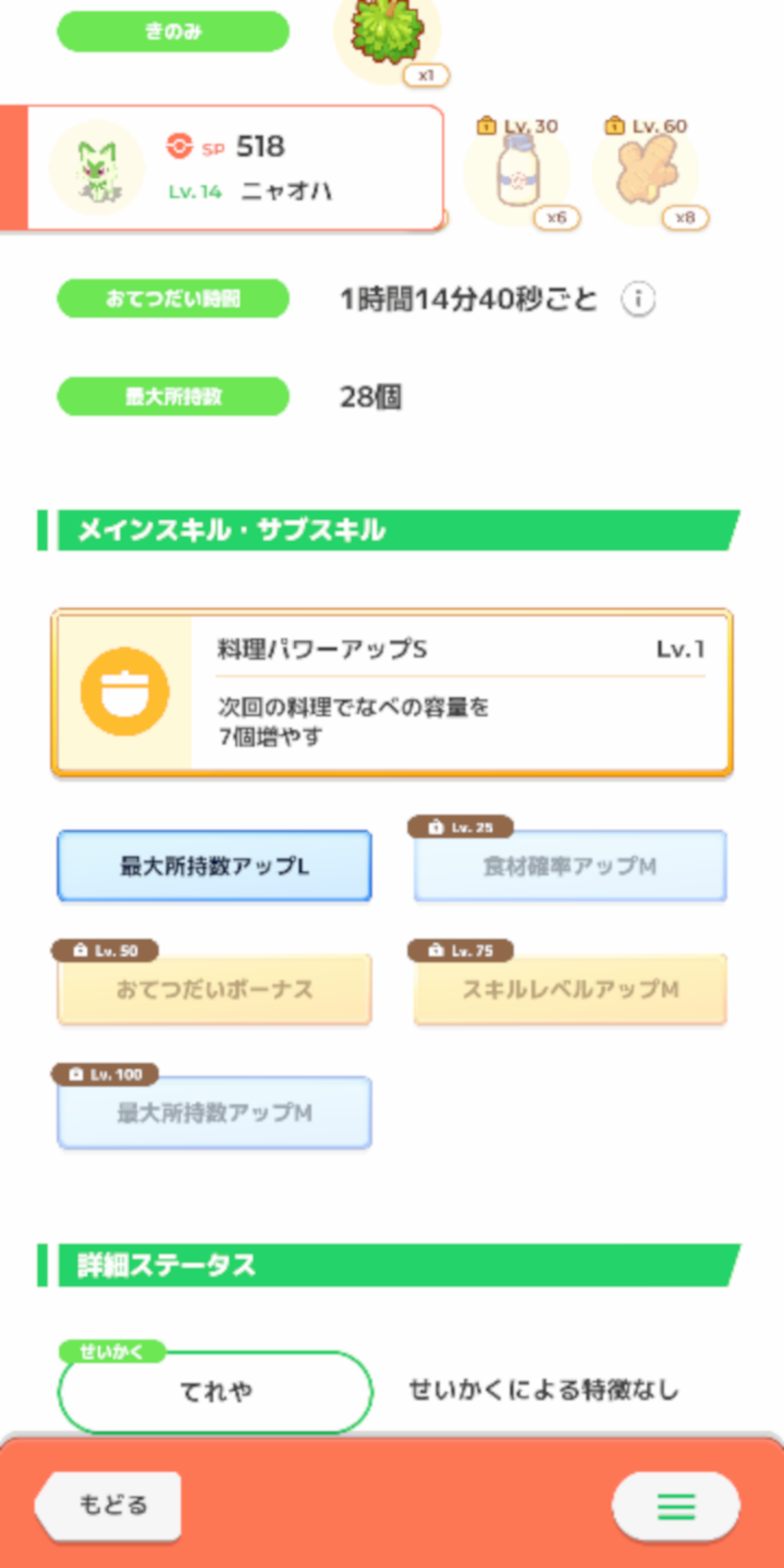Tap the info icon beside helping time
784x1568 pixels.
click(638, 299)
